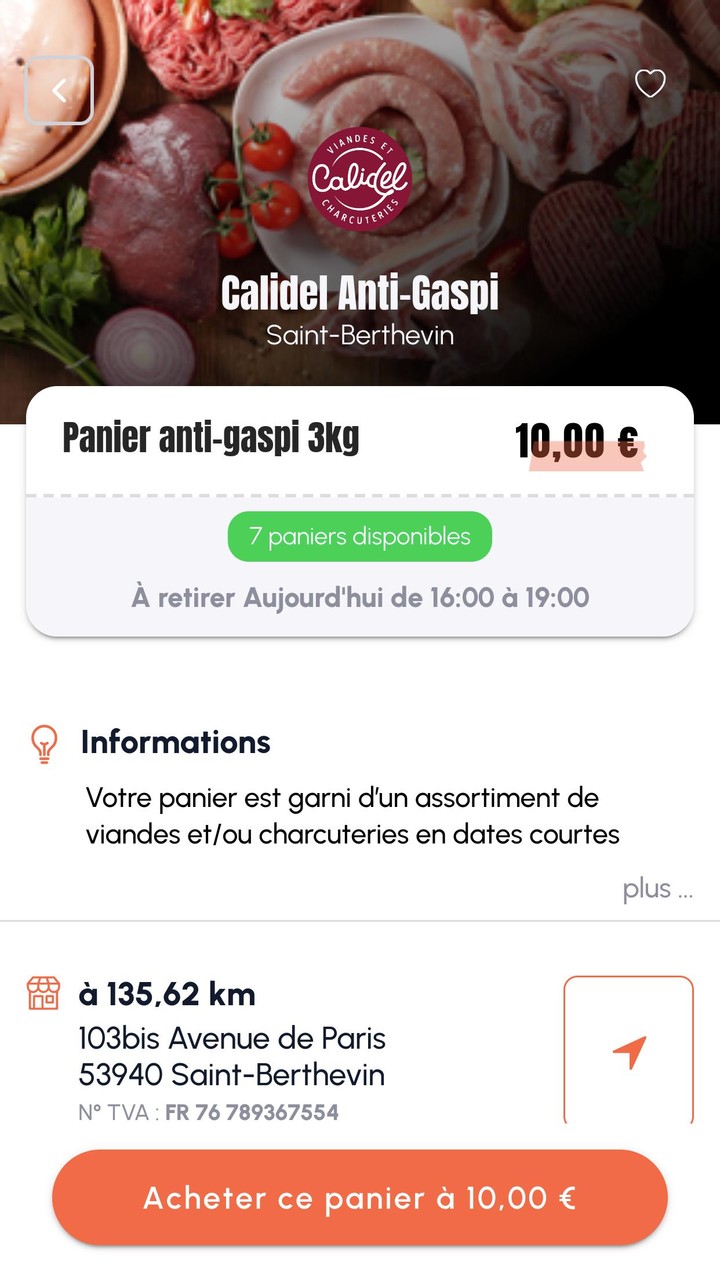
Task: Open the Informations section header
Action: [x=174, y=742]
